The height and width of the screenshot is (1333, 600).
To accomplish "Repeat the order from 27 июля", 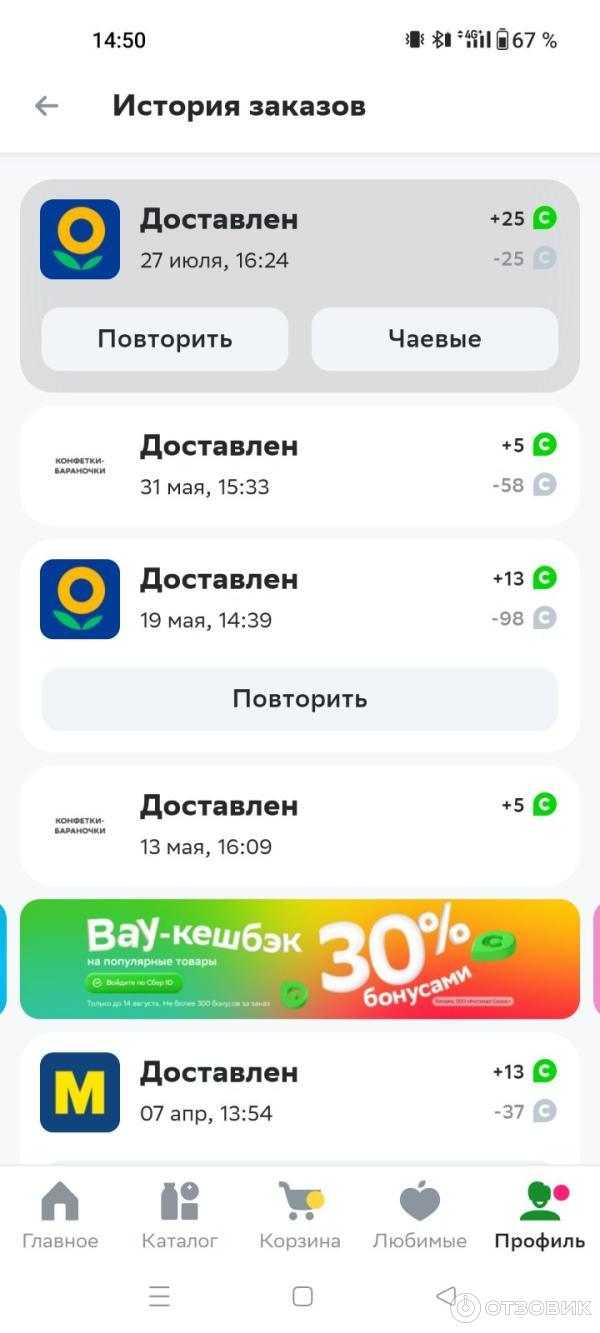I will tap(165, 339).
